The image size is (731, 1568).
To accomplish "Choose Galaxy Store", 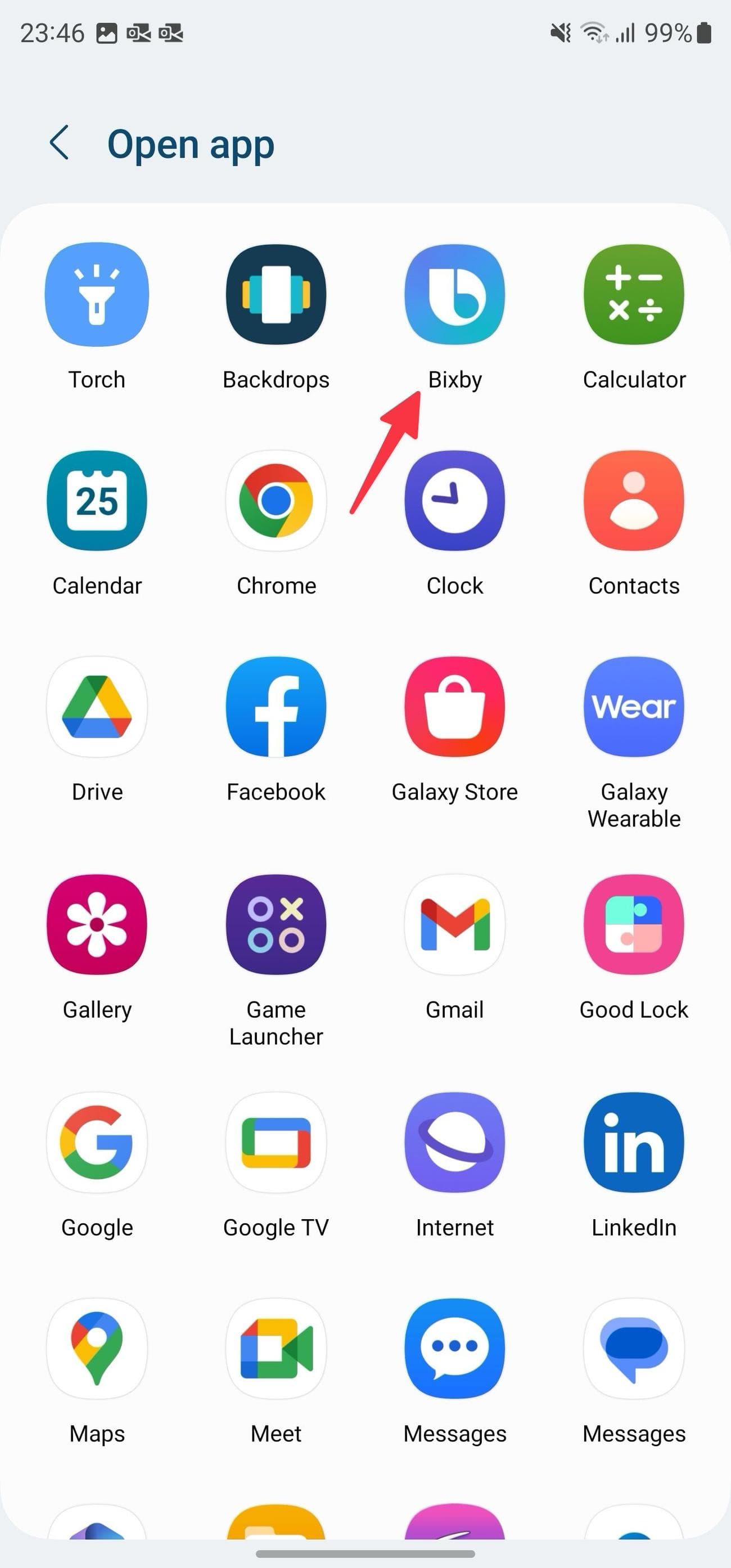I will click(x=455, y=707).
